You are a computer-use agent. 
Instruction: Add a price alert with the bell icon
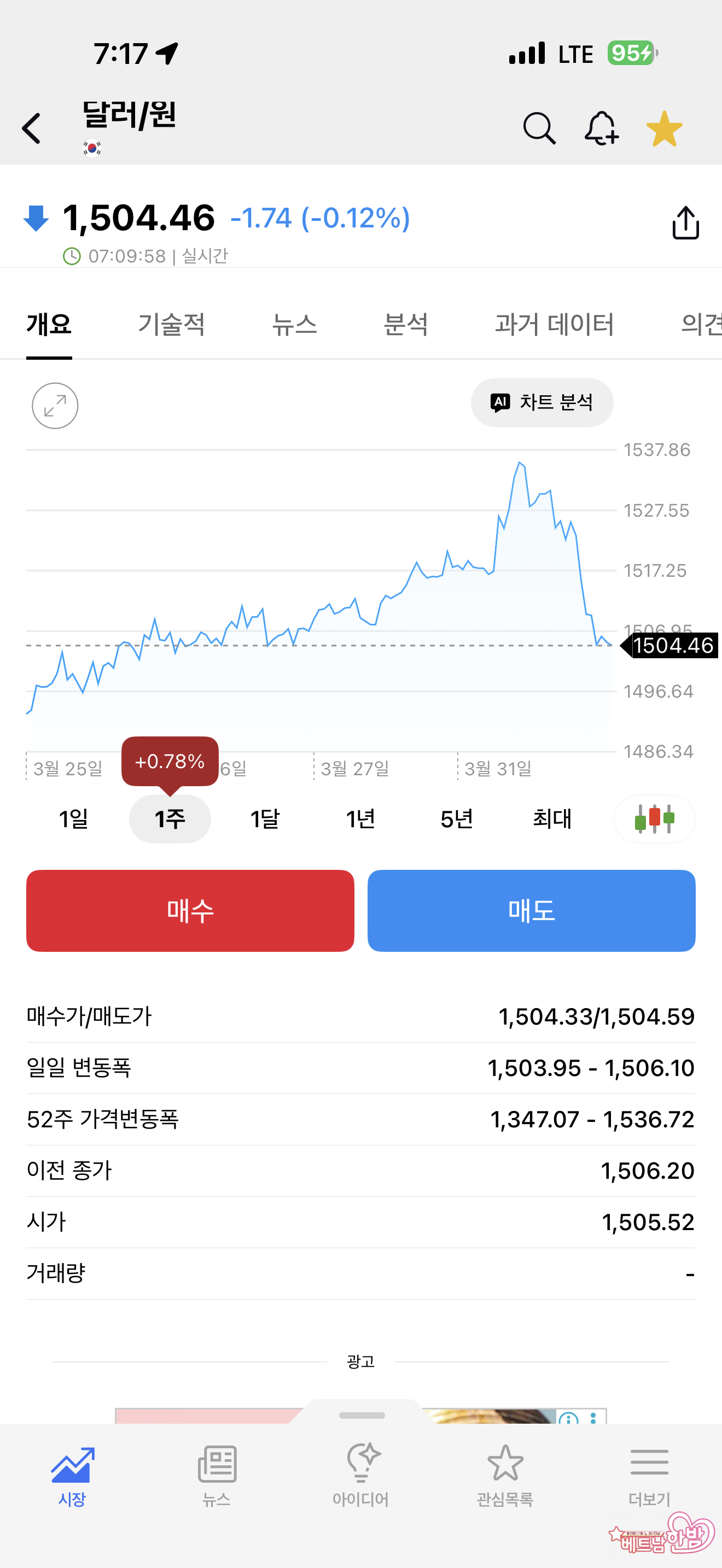[x=602, y=128]
